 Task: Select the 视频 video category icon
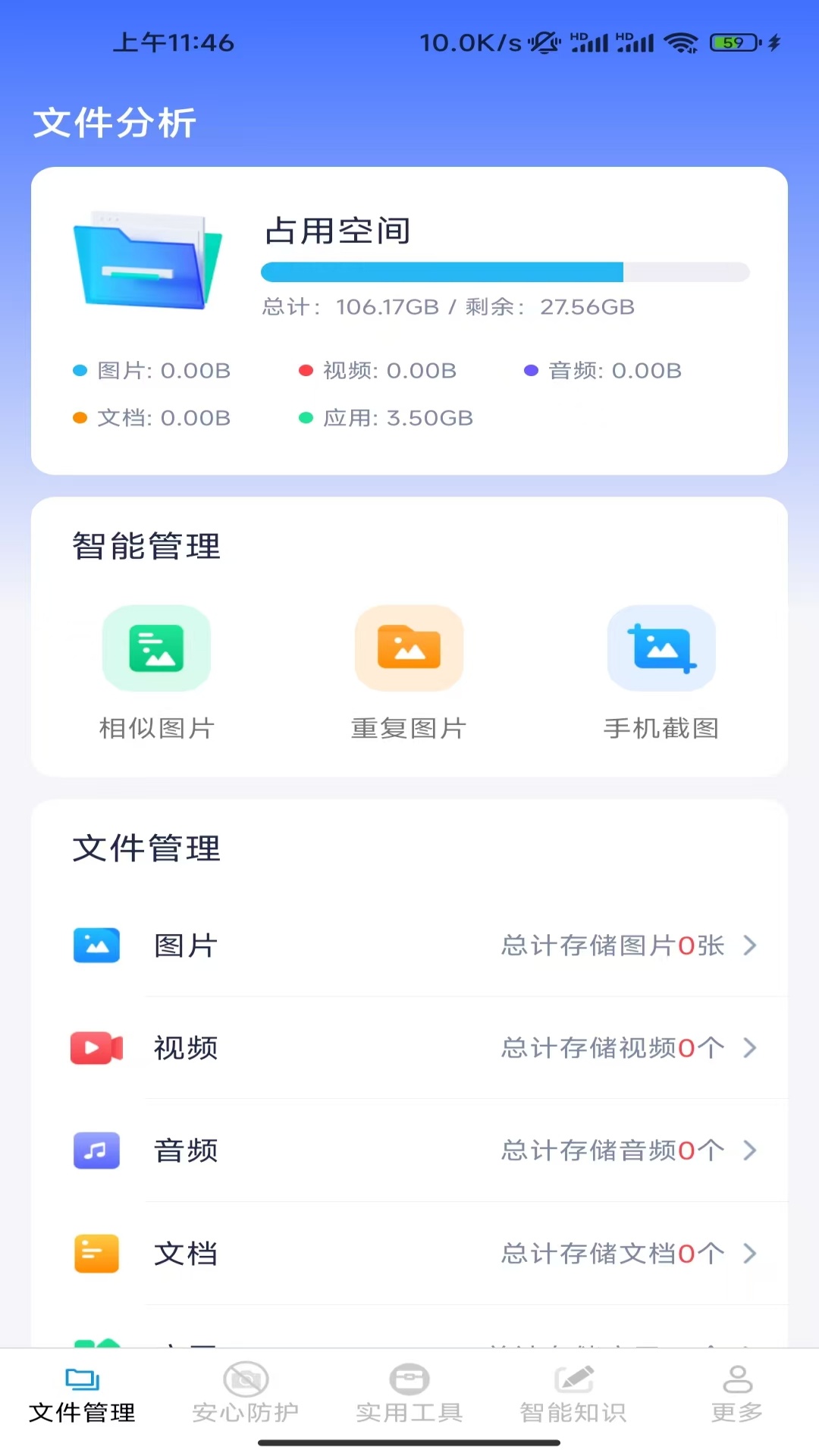click(x=96, y=1049)
